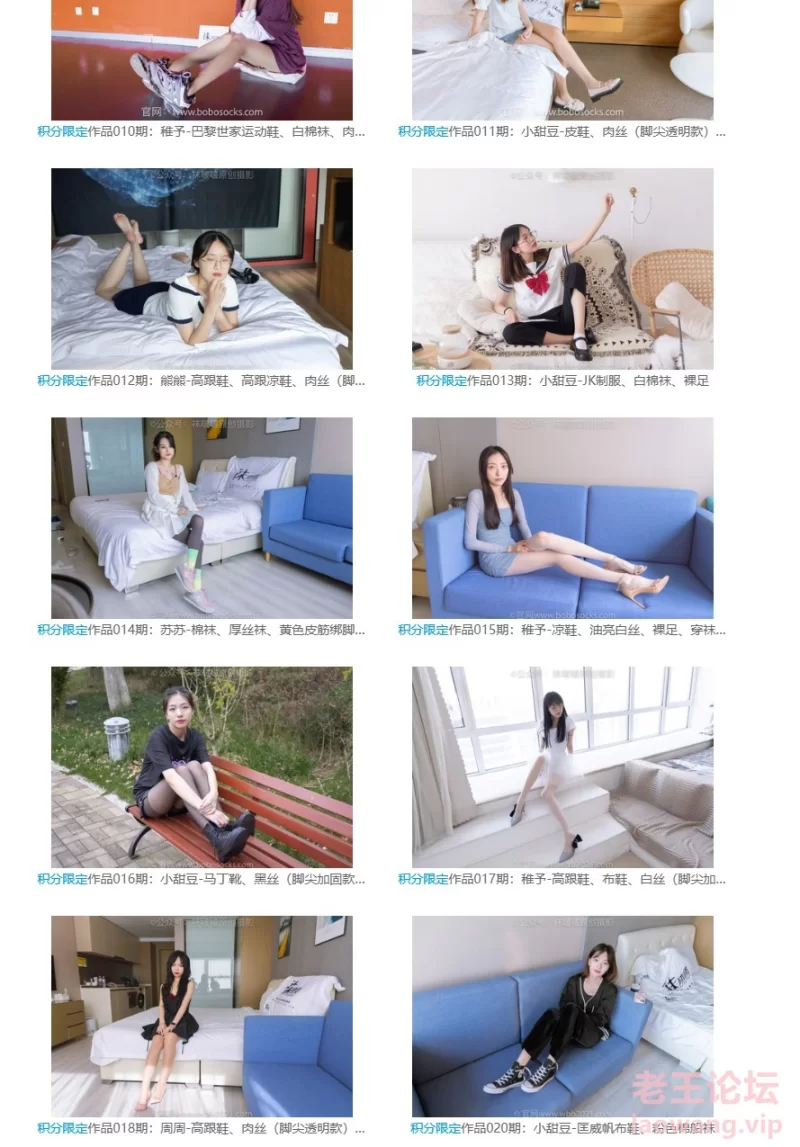Open photo set 作品020期 小甜豆 thumbnail
The height and width of the screenshot is (1147, 800).
(562, 1016)
